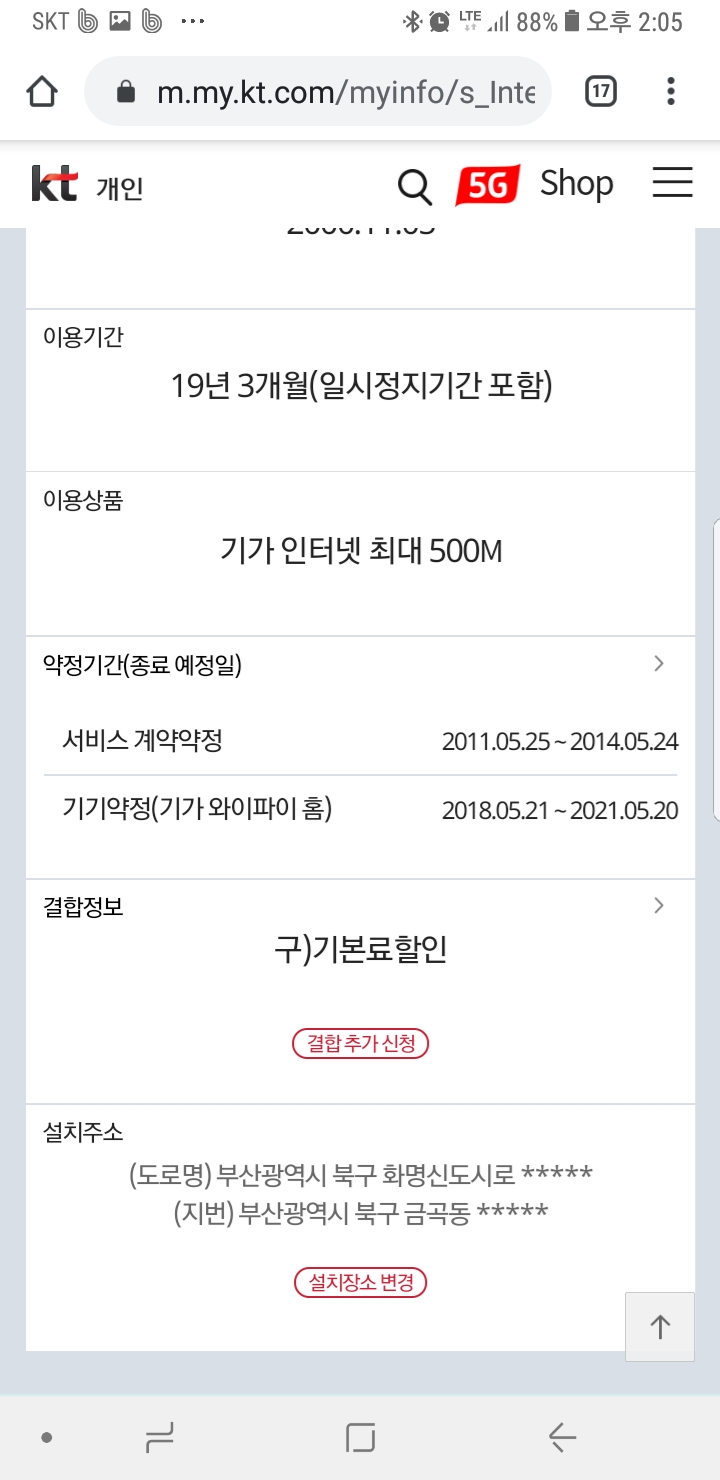The height and width of the screenshot is (1480, 720).
Task: Expand 약정기간(종료 예정일) details
Action: point(658,663)
